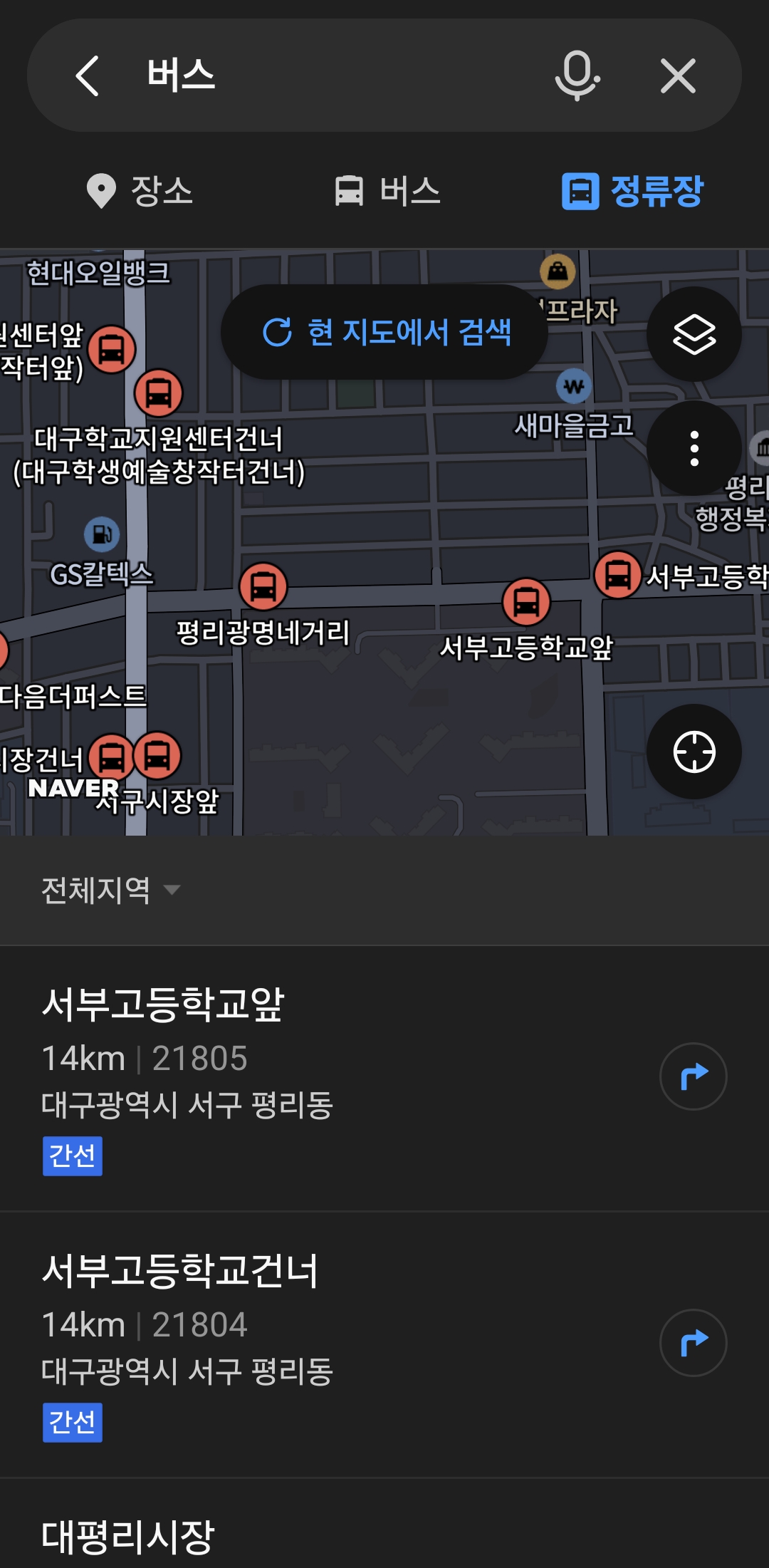
Task: Select the 정류장 tab
Action: point(632,191)
